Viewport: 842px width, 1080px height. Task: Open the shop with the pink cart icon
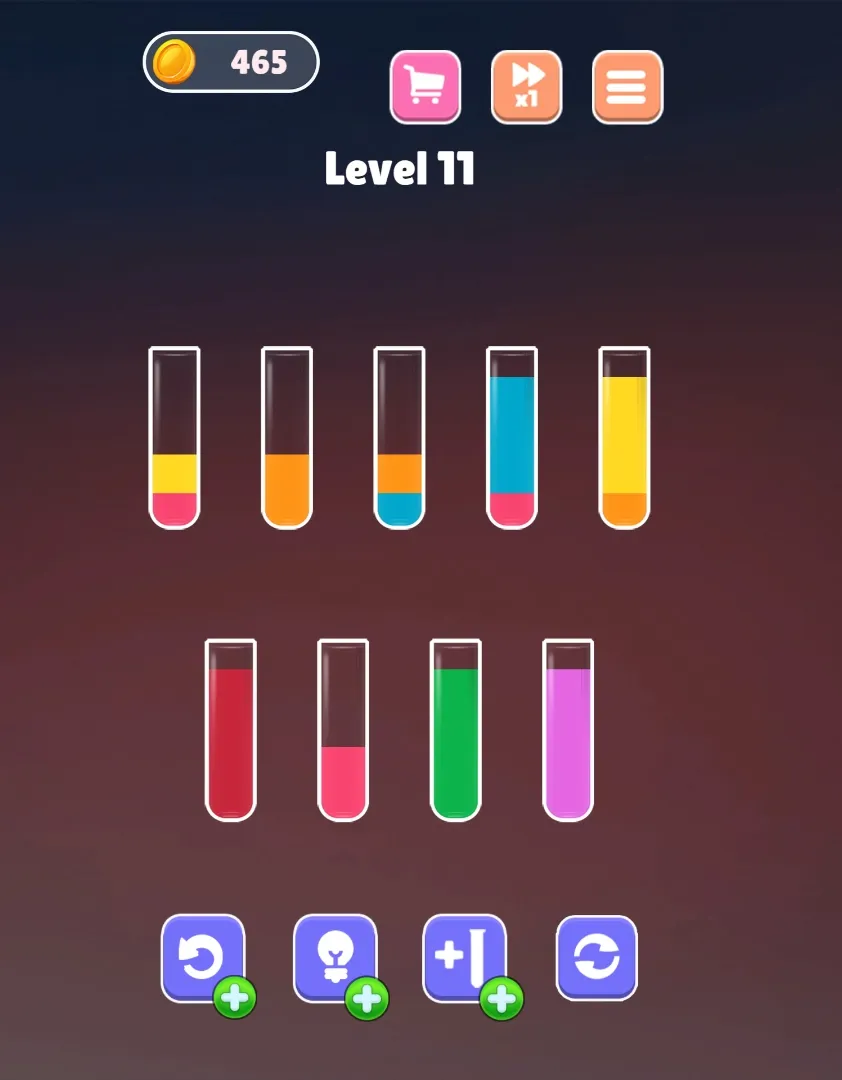tap(425, 88)
